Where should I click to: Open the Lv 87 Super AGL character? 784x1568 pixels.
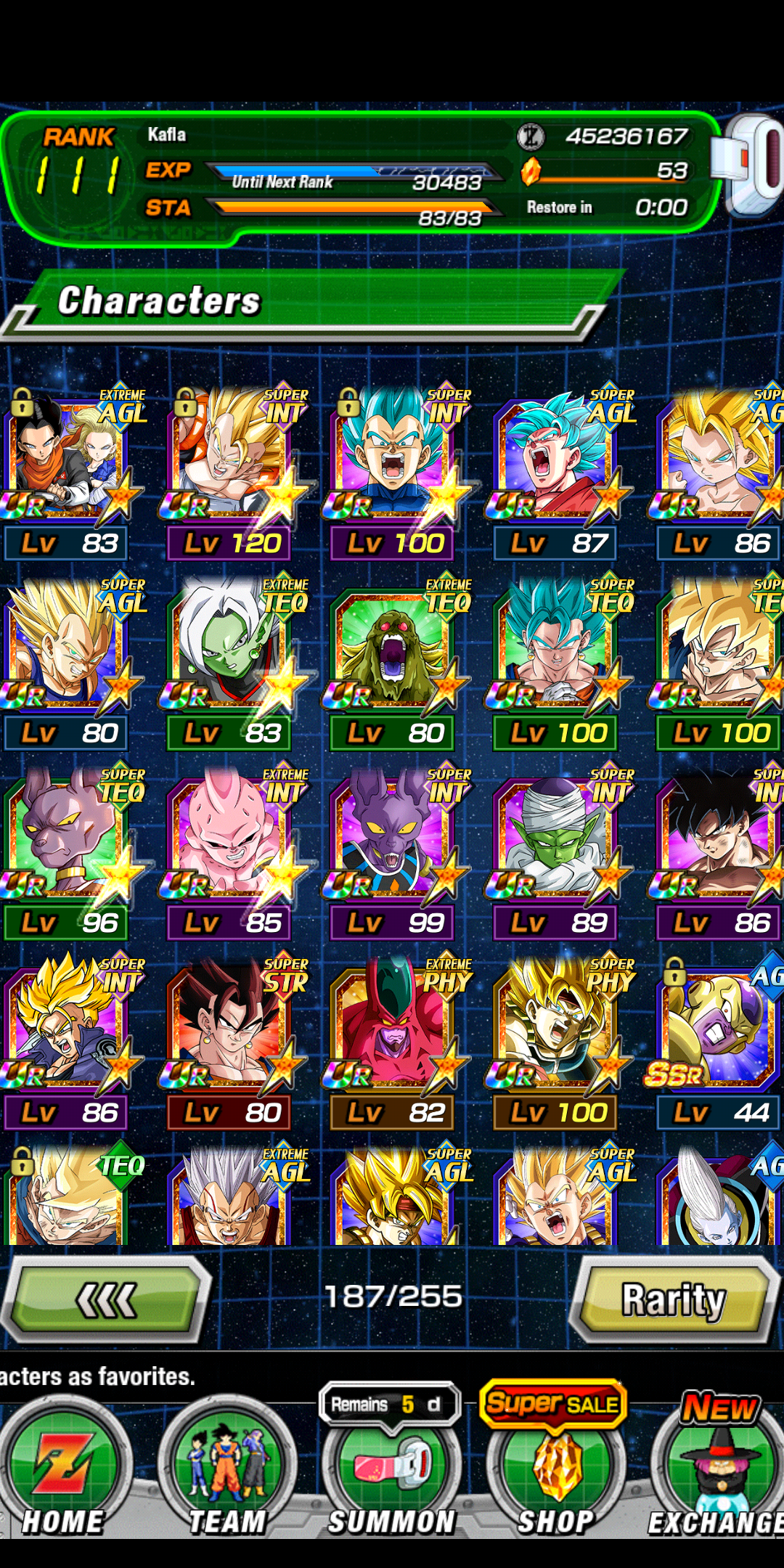click(557, 472)
